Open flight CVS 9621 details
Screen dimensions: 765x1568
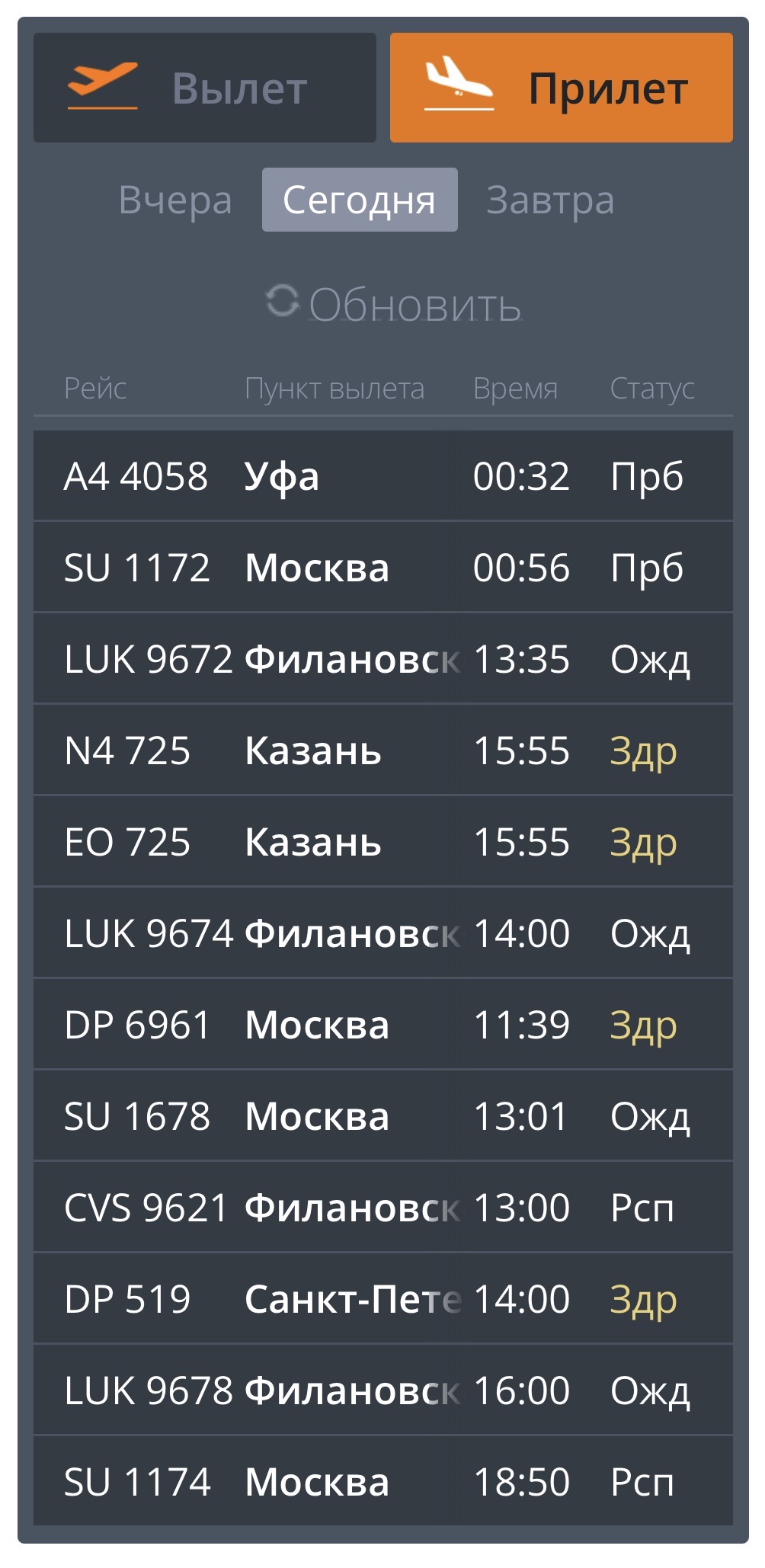click(x=382, y=1208)
